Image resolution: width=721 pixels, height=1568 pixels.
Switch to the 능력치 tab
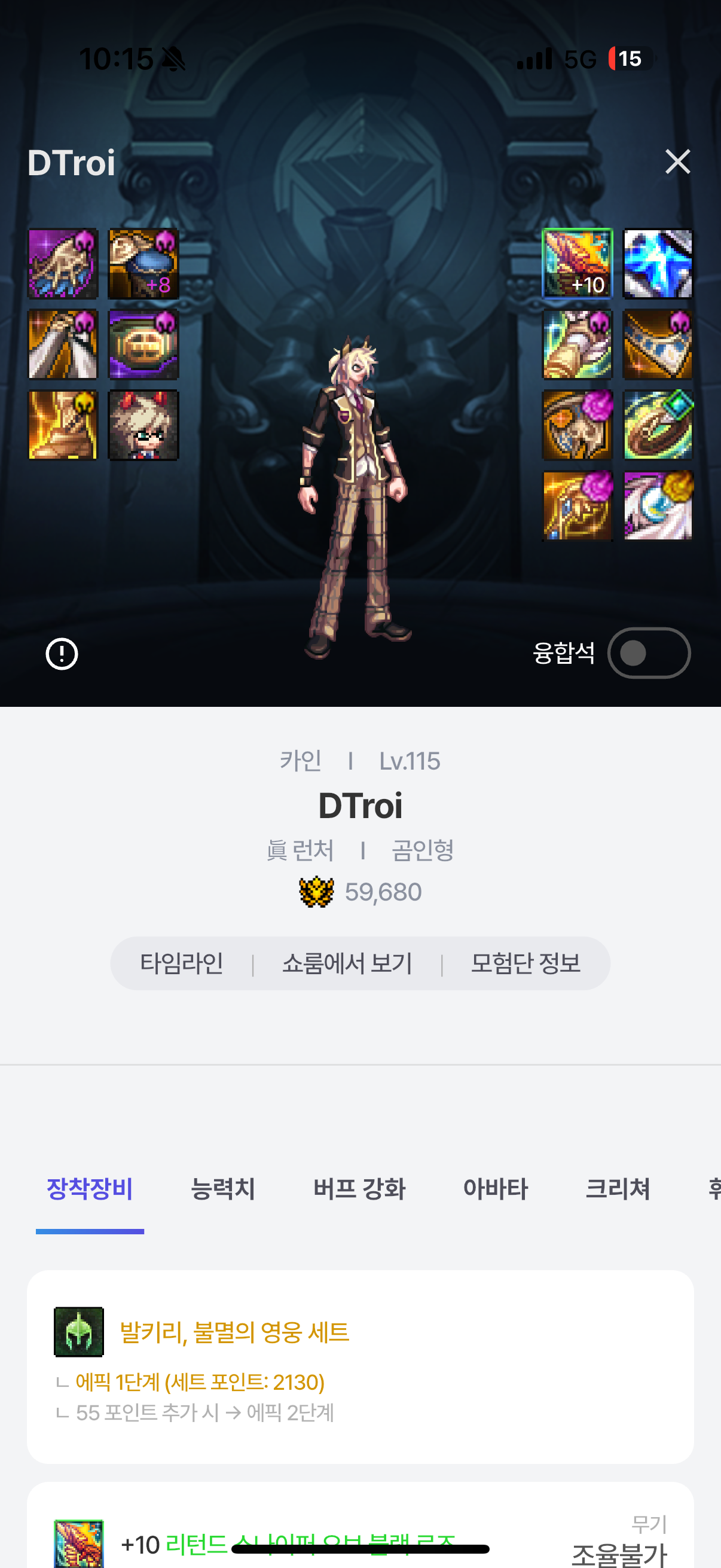222,1189
